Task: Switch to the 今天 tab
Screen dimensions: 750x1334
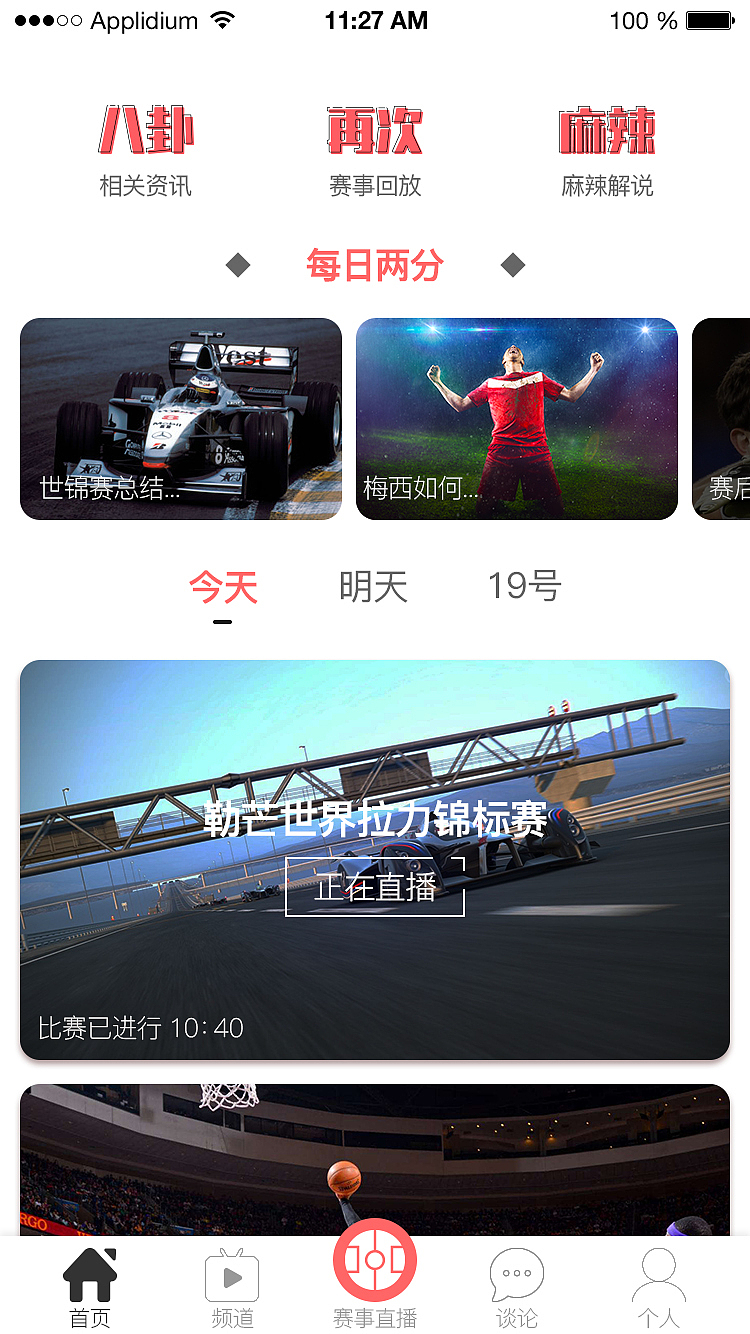Action: [x=222, y=588]
